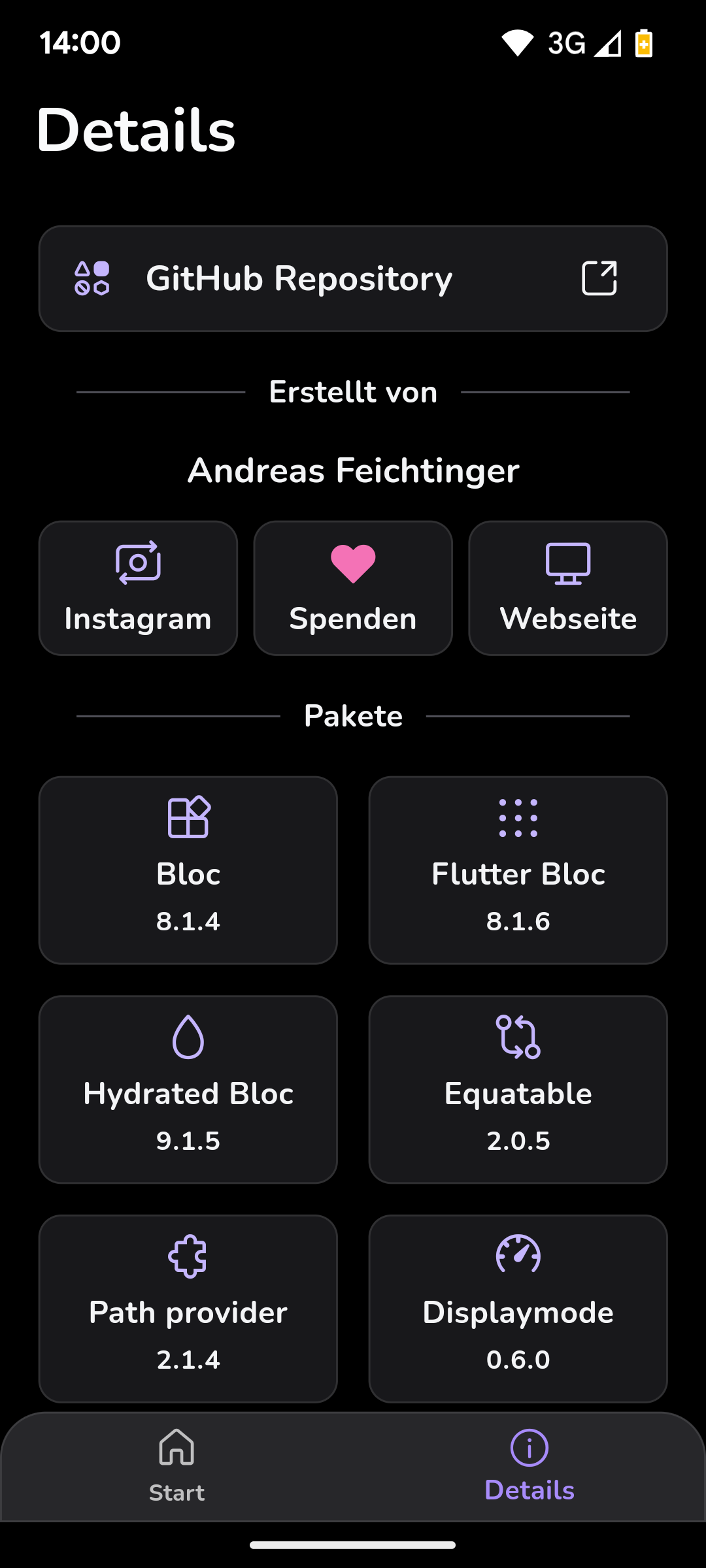The height and width of the screenshot is (1568, 706).
Task: Visit the Webseite link
Action: click(567, 588)
